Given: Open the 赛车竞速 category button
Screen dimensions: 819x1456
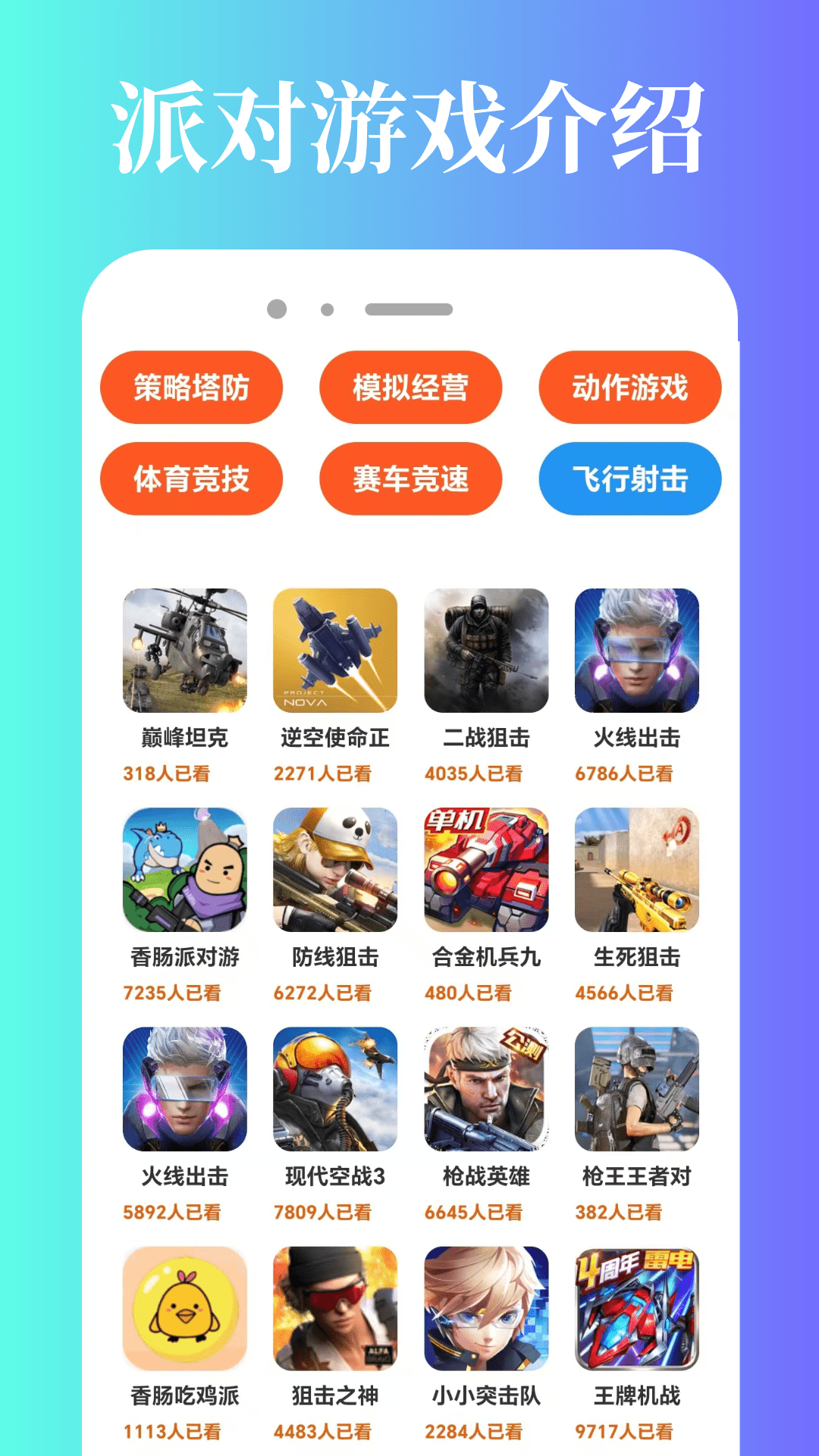Looking at the screenshot, I should click(x=410, y=479).
